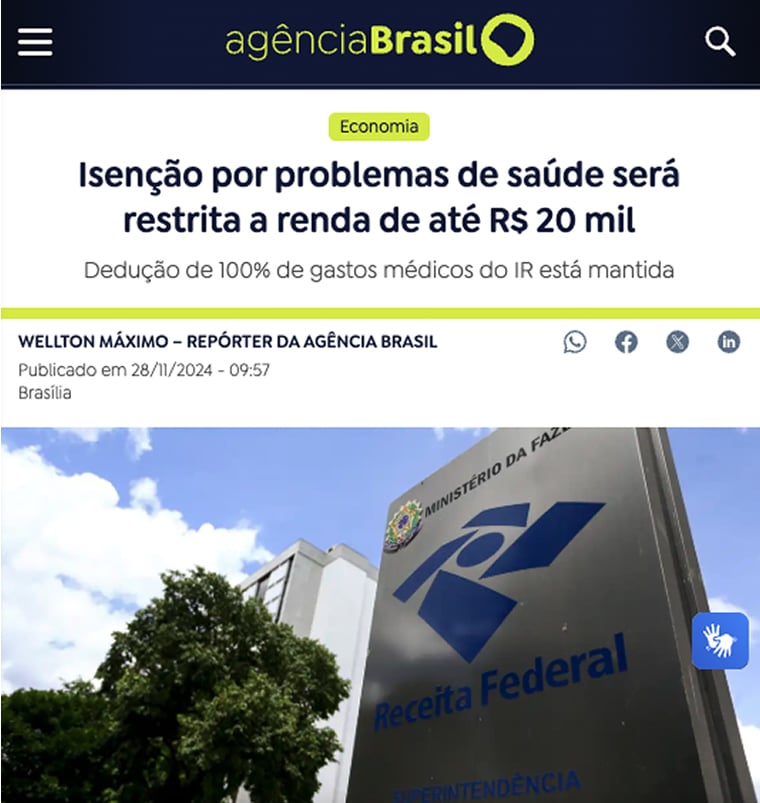Open the hamburger navigation menu
Screen dimensions: 760x803
(36, 42)
